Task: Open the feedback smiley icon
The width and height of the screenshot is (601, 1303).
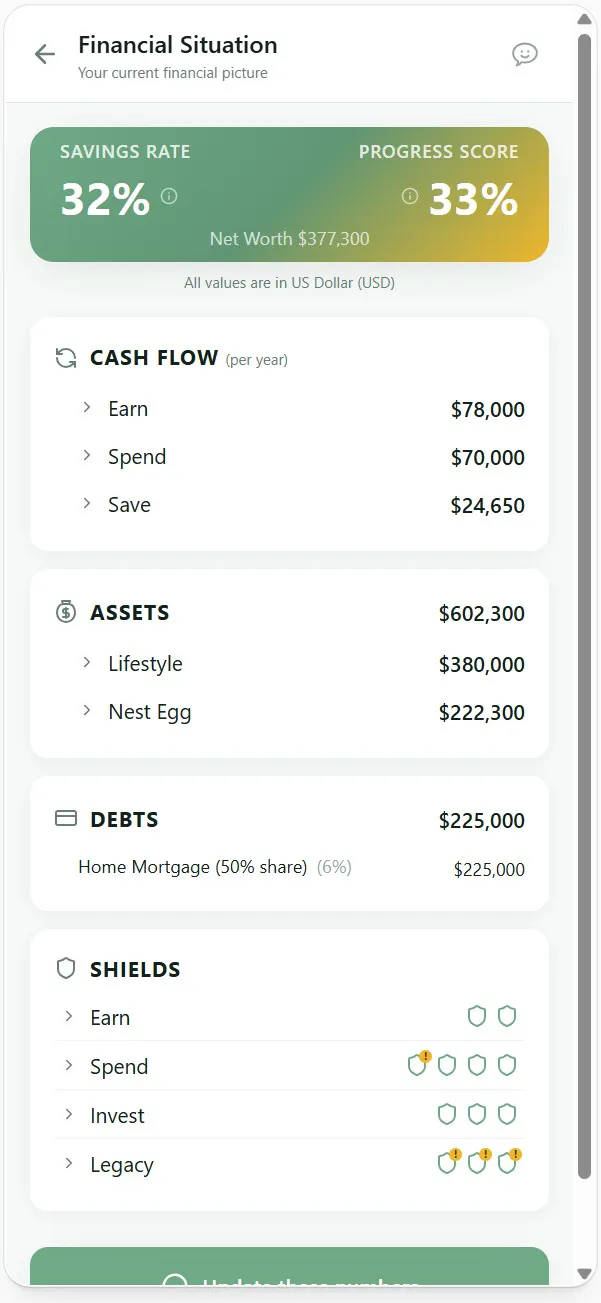Action: click(525, 54)
